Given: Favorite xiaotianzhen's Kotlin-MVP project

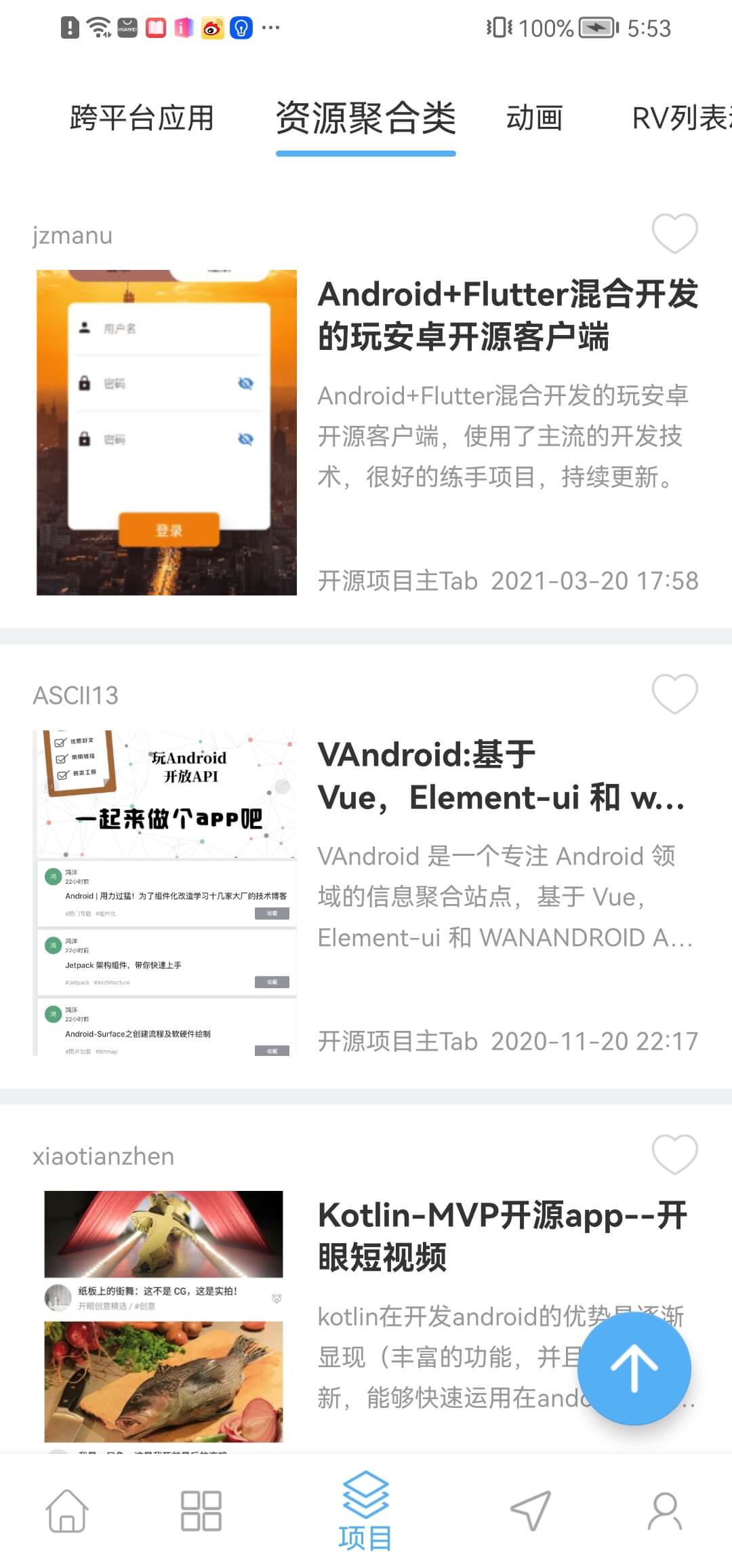Looking at the screenshot, I should tap(674, 1154).
